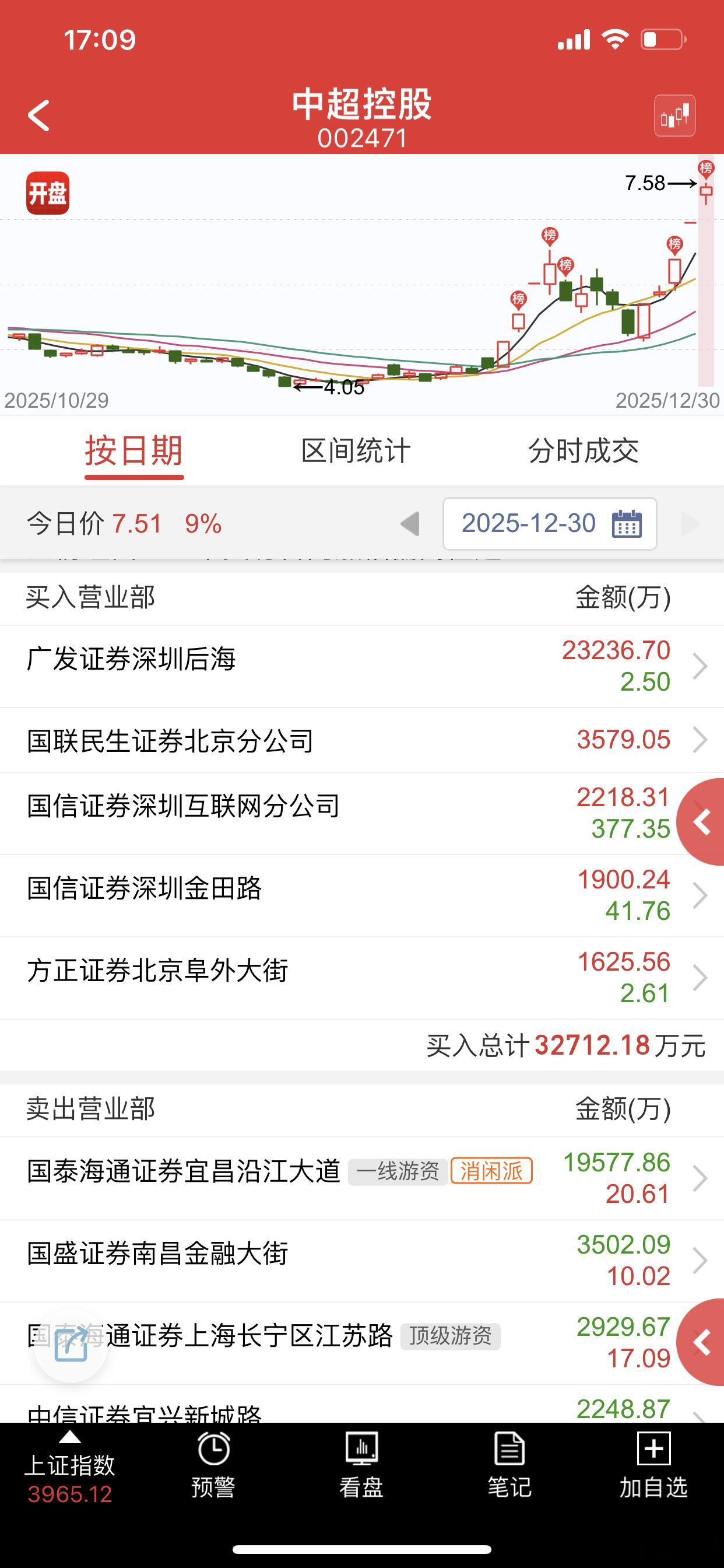
Task: Open the calendar date picker icon
Action: (630, 524)
